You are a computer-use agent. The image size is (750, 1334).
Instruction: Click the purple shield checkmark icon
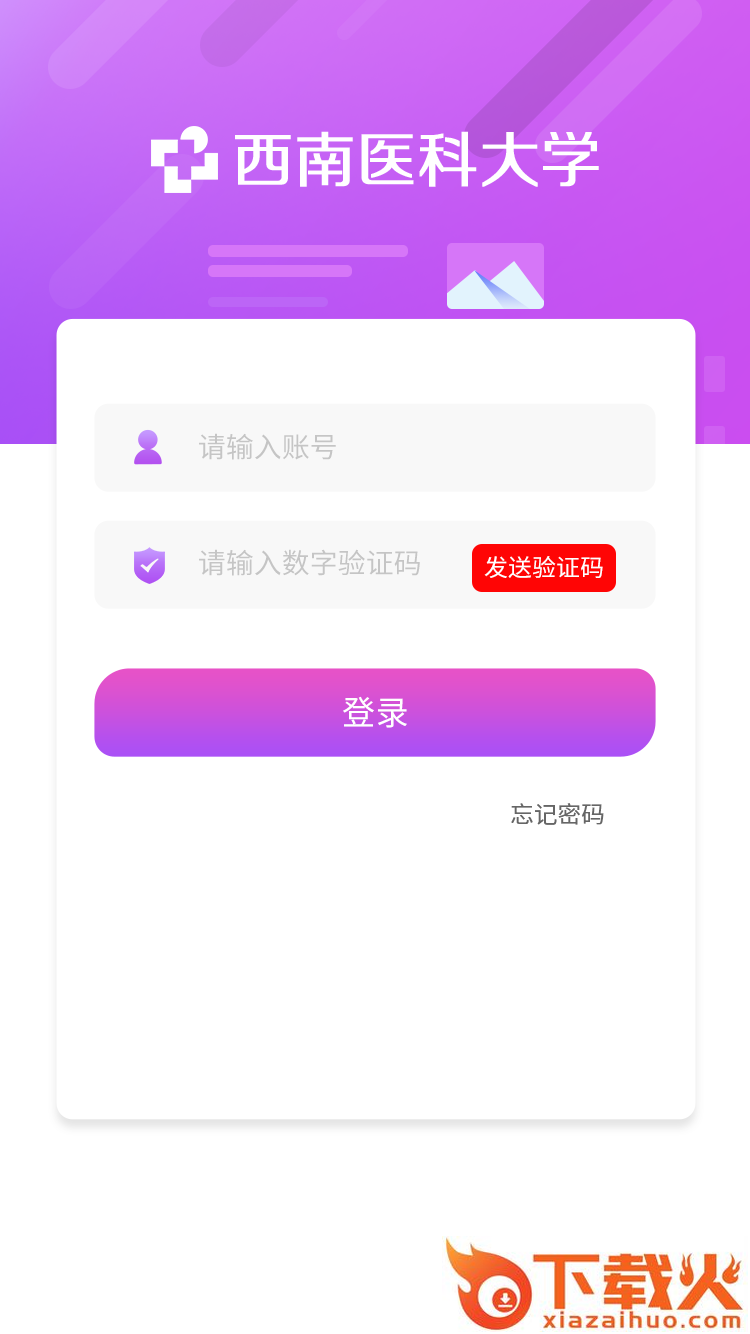[149, 565]
